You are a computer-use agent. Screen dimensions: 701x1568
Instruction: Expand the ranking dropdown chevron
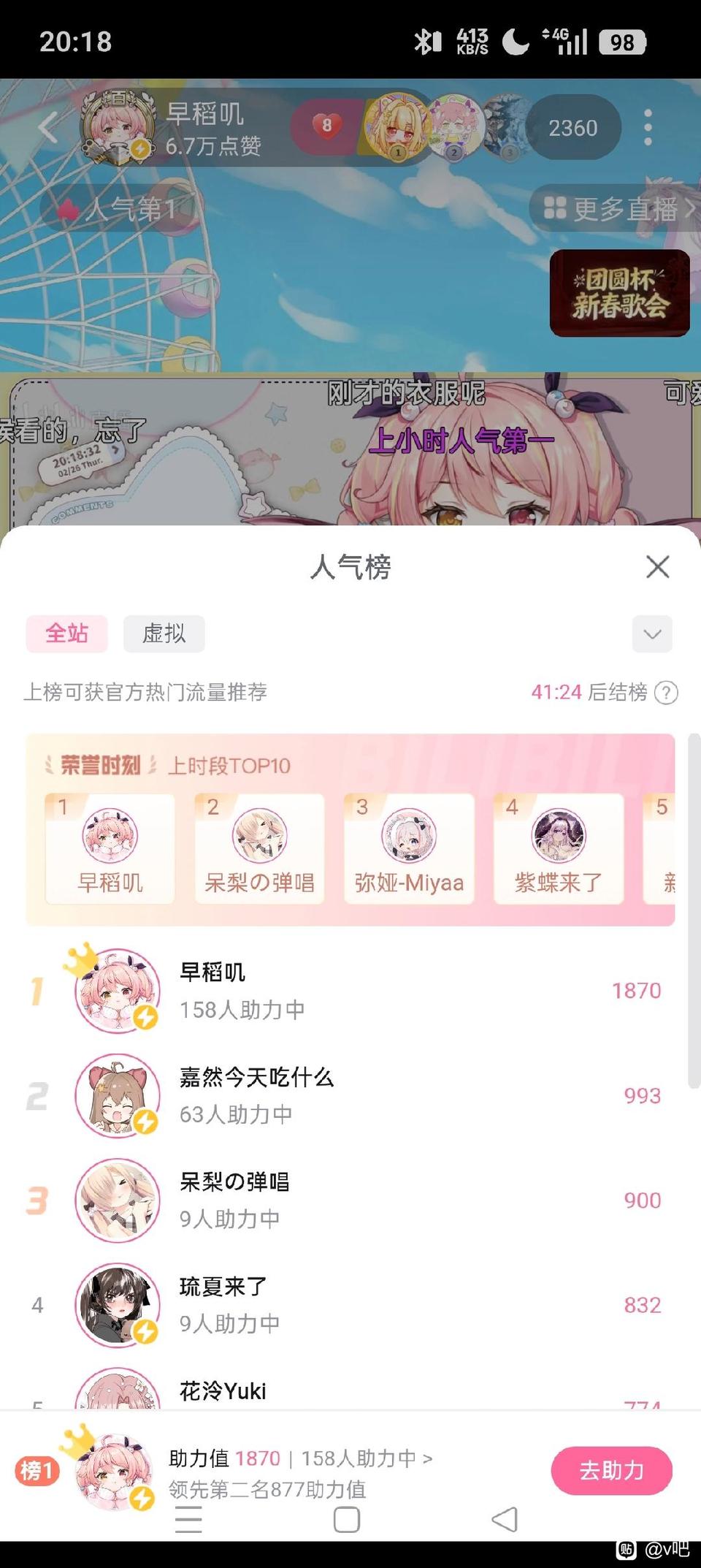[x=651, y=633]
